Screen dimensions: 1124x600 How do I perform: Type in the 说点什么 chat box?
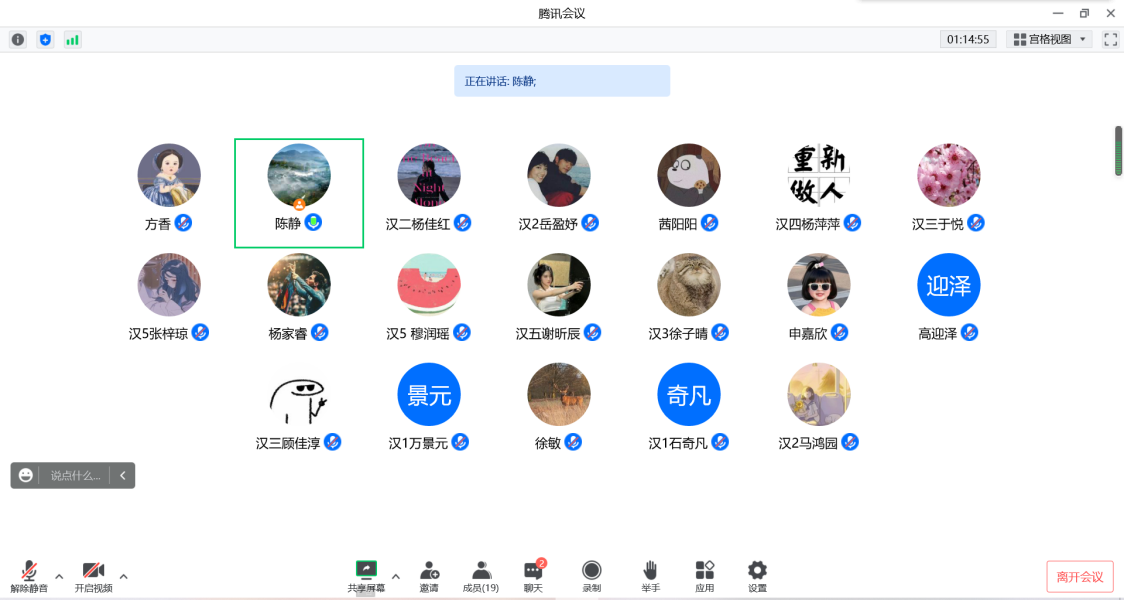tap(76, 475)
